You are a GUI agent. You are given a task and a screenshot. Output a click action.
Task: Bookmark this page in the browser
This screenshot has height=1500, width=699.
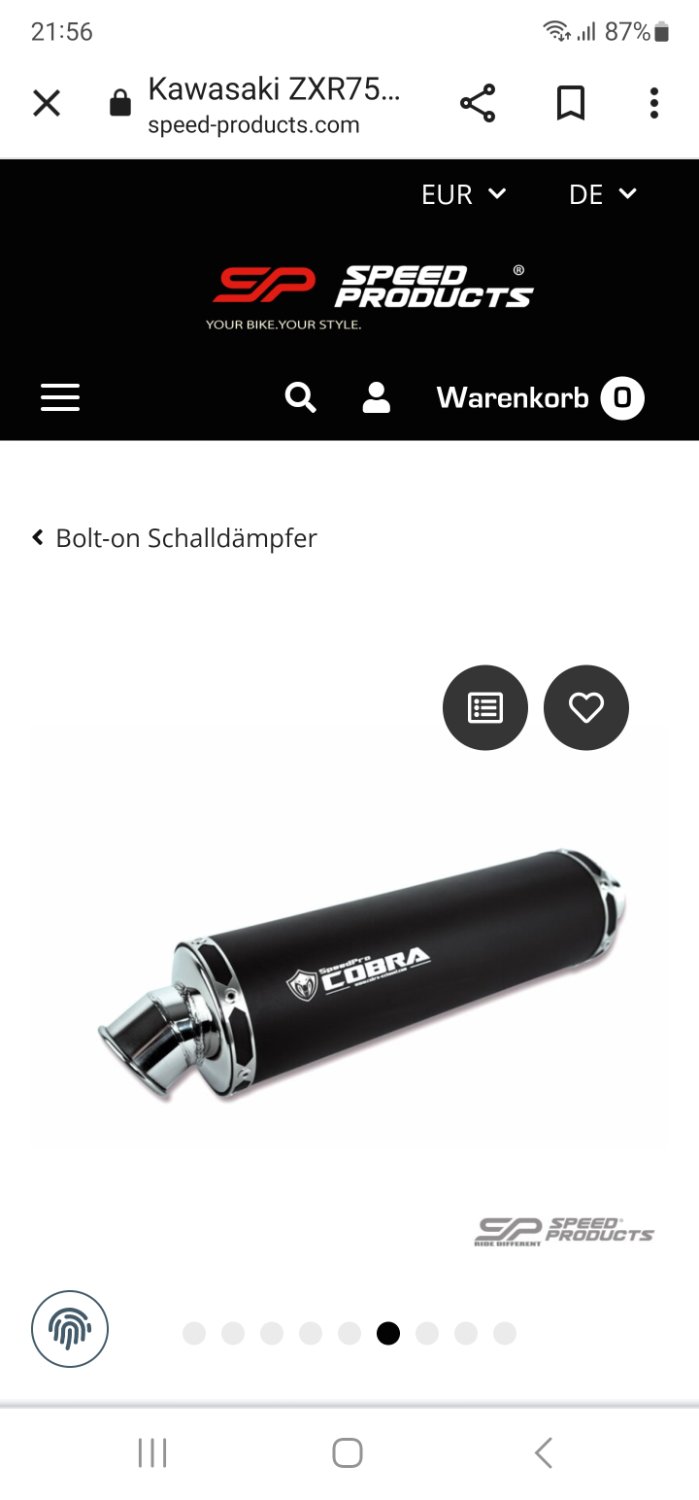click(570, 103)
